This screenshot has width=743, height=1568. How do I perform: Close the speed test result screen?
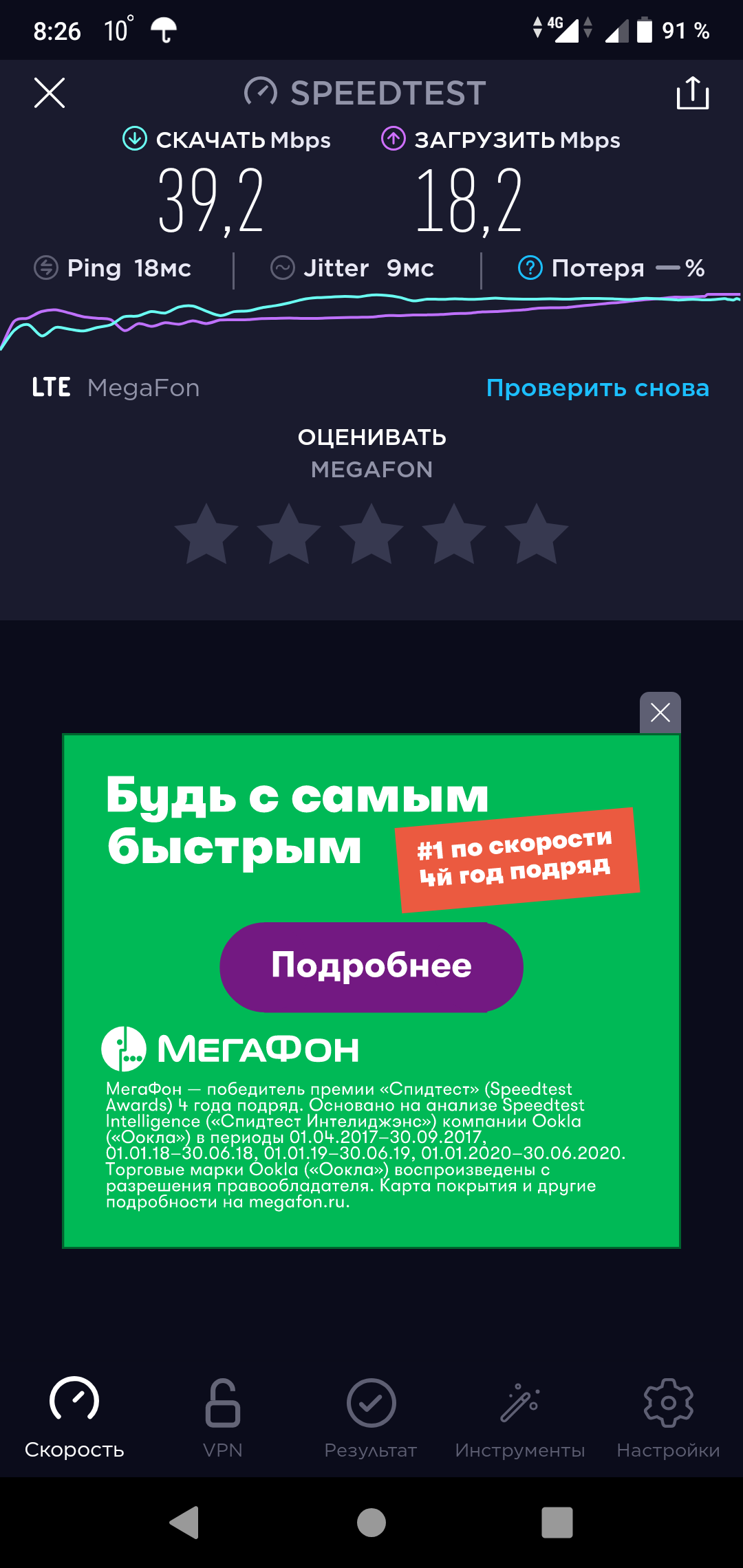tap(50, 93)
